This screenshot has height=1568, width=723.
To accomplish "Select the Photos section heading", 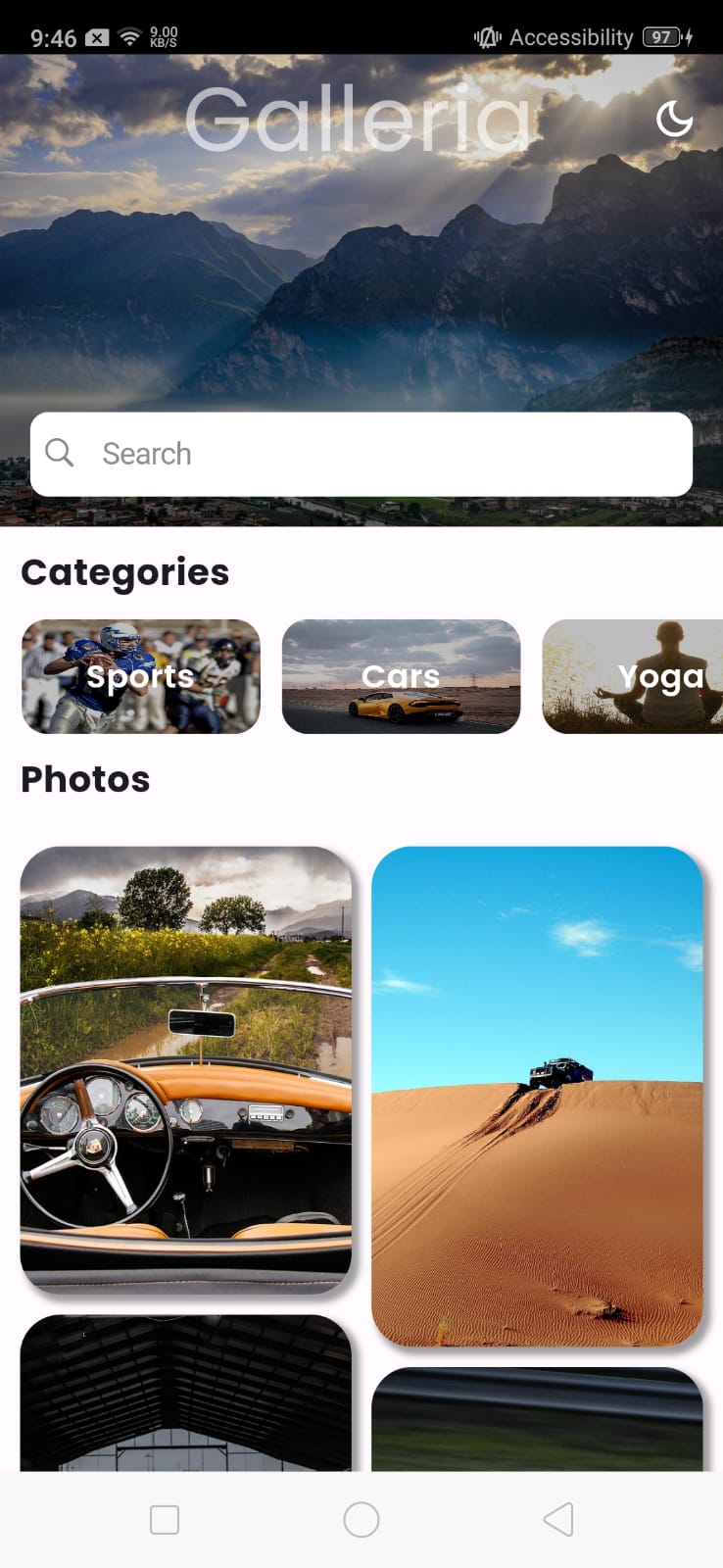I will [x=85, y=779].
